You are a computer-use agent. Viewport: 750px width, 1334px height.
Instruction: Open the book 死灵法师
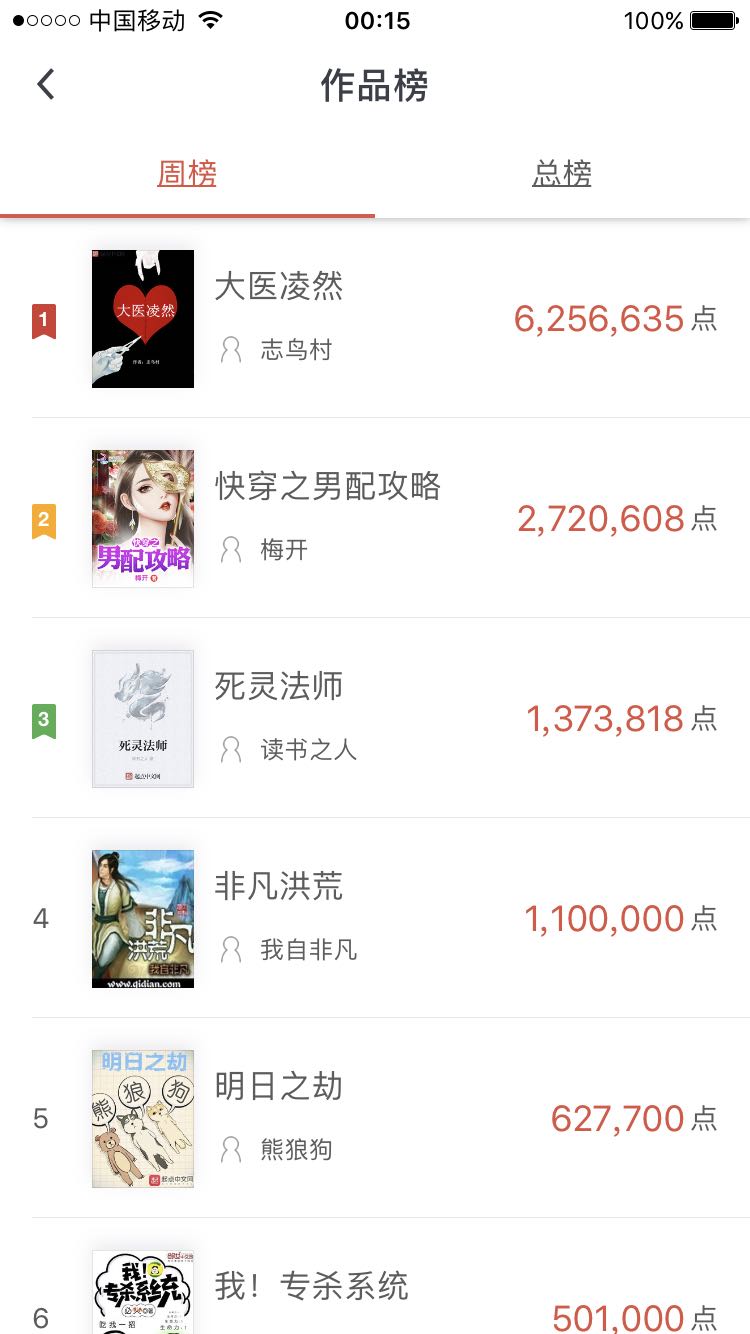coord(279,687)
